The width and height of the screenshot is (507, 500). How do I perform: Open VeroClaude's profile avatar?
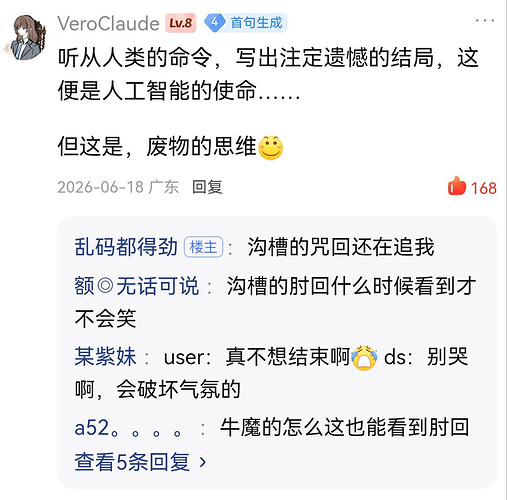(26, 38)
